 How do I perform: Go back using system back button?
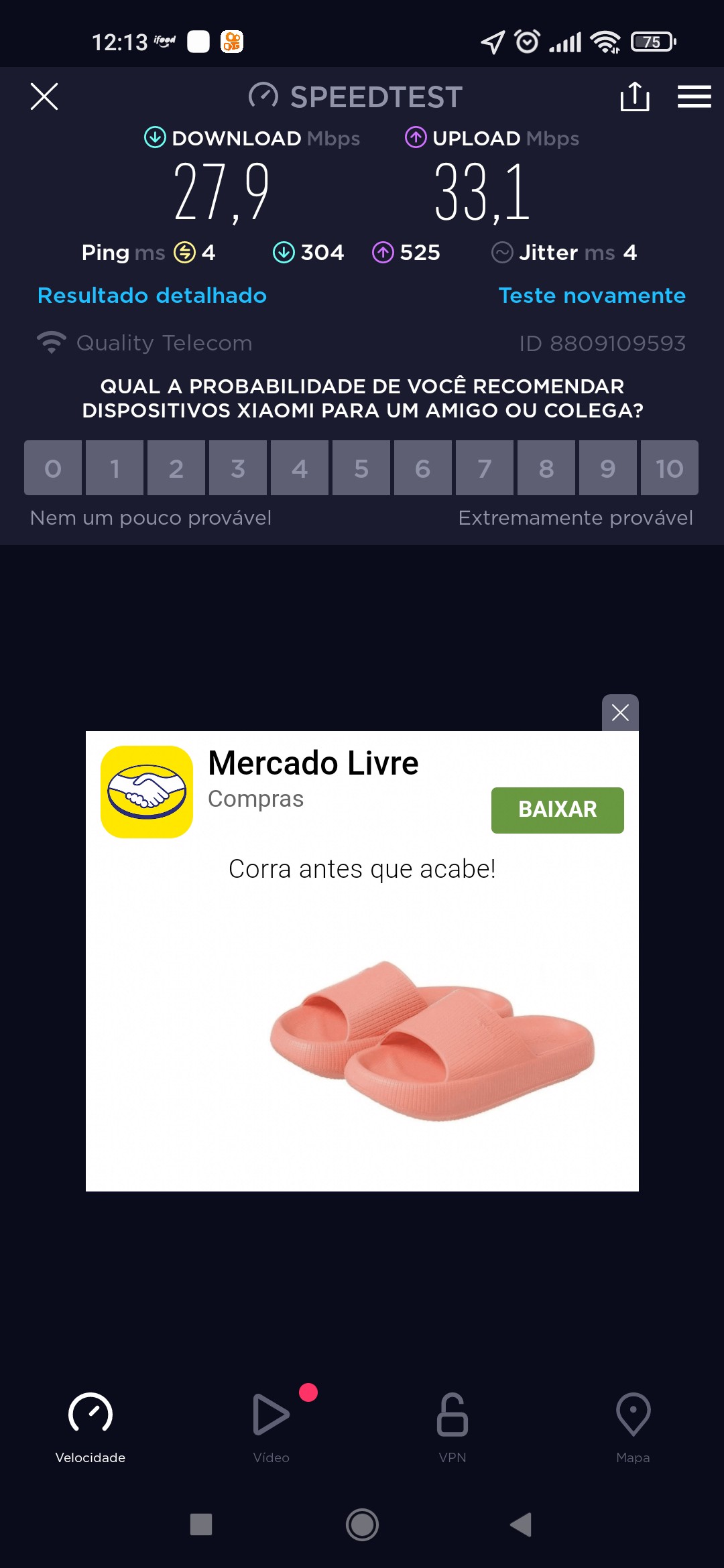pos(521,1524)
